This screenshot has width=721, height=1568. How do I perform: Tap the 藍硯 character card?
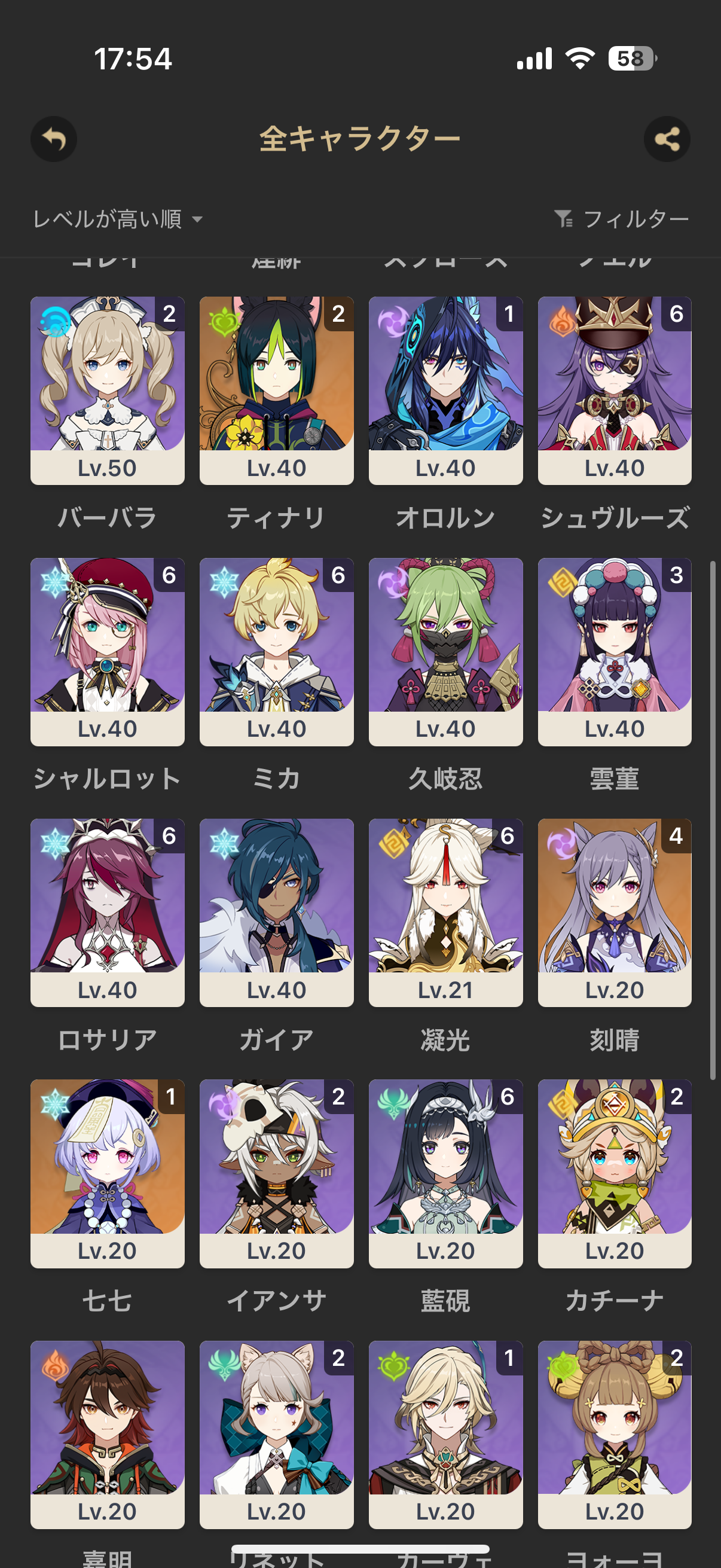pyautogui.click(x=445, y=1173)
